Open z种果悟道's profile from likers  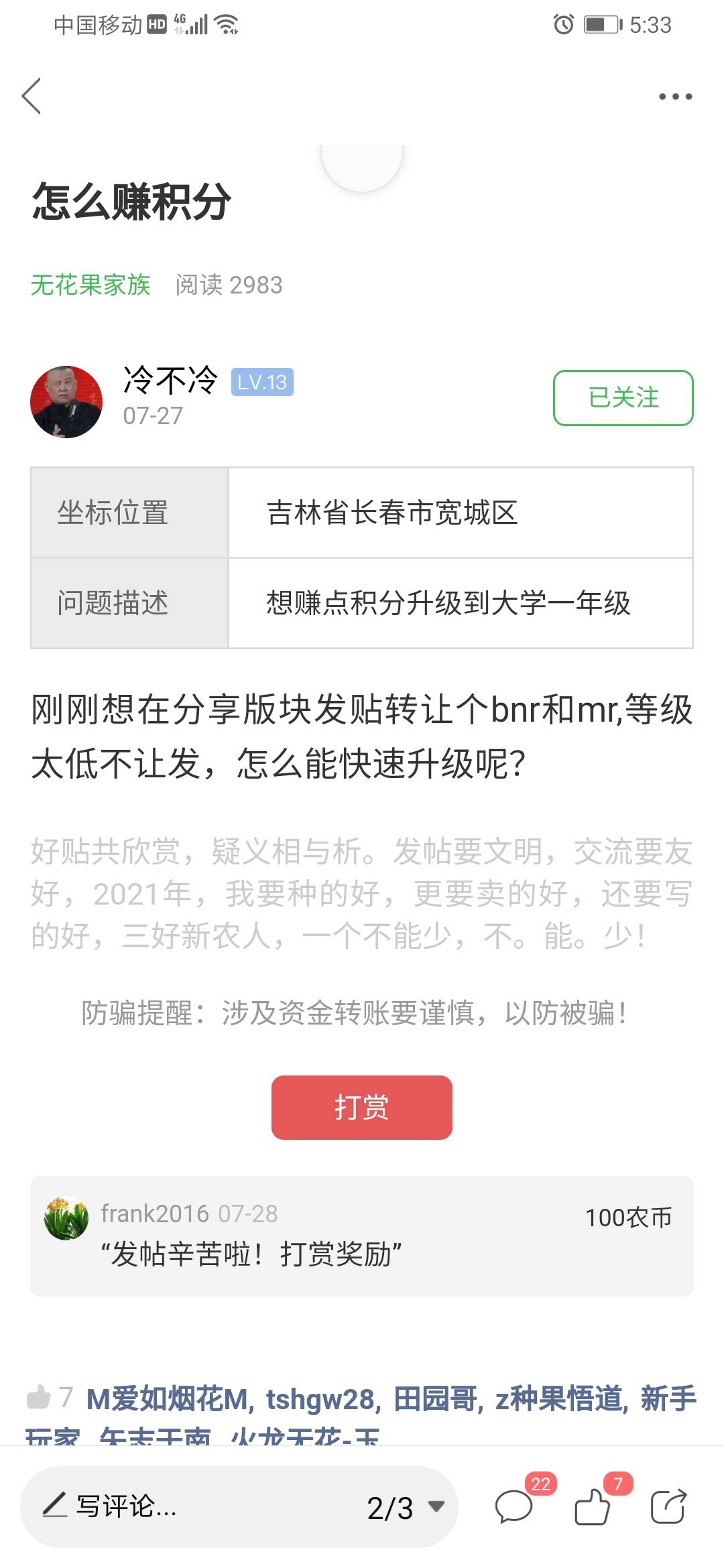[x=558, y=1399]
